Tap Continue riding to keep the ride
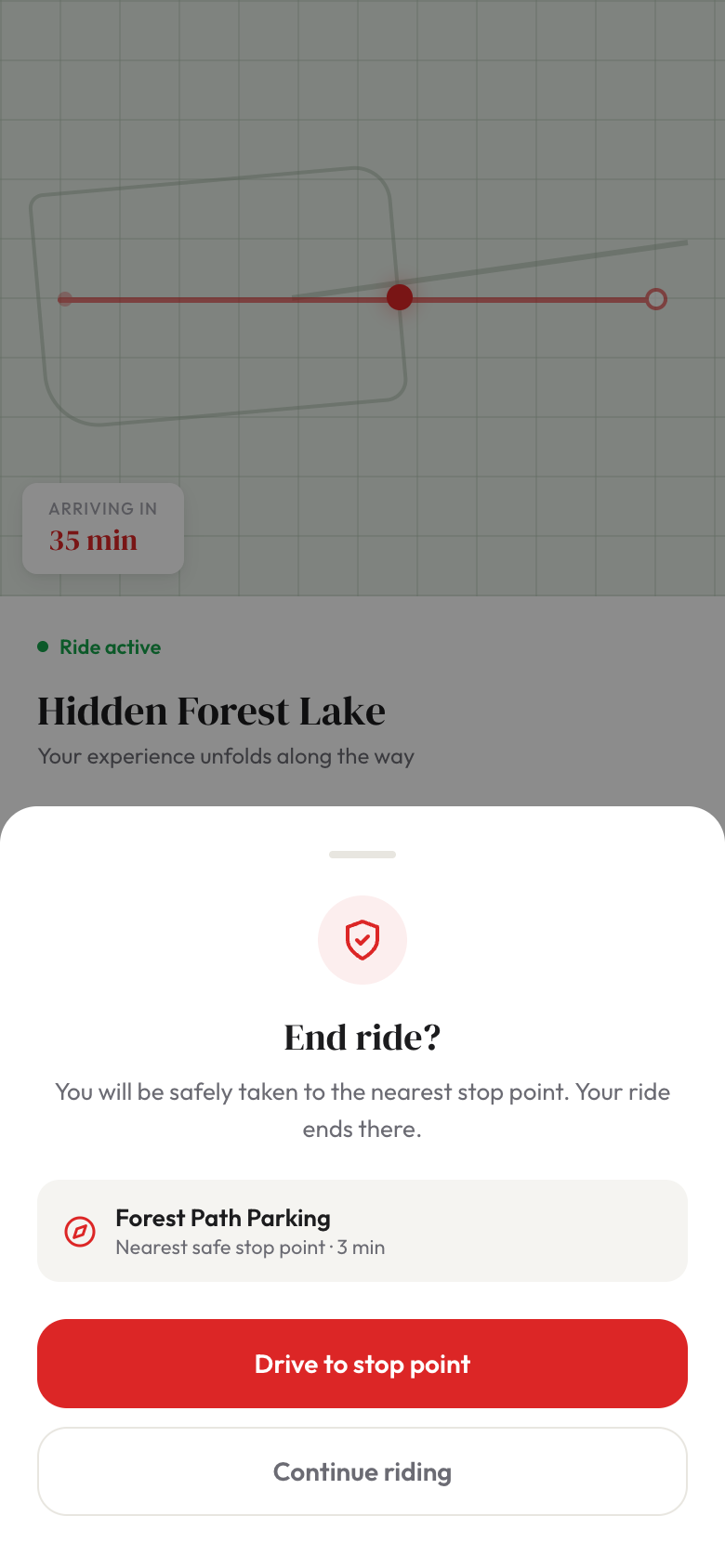 pos(362,1471)
